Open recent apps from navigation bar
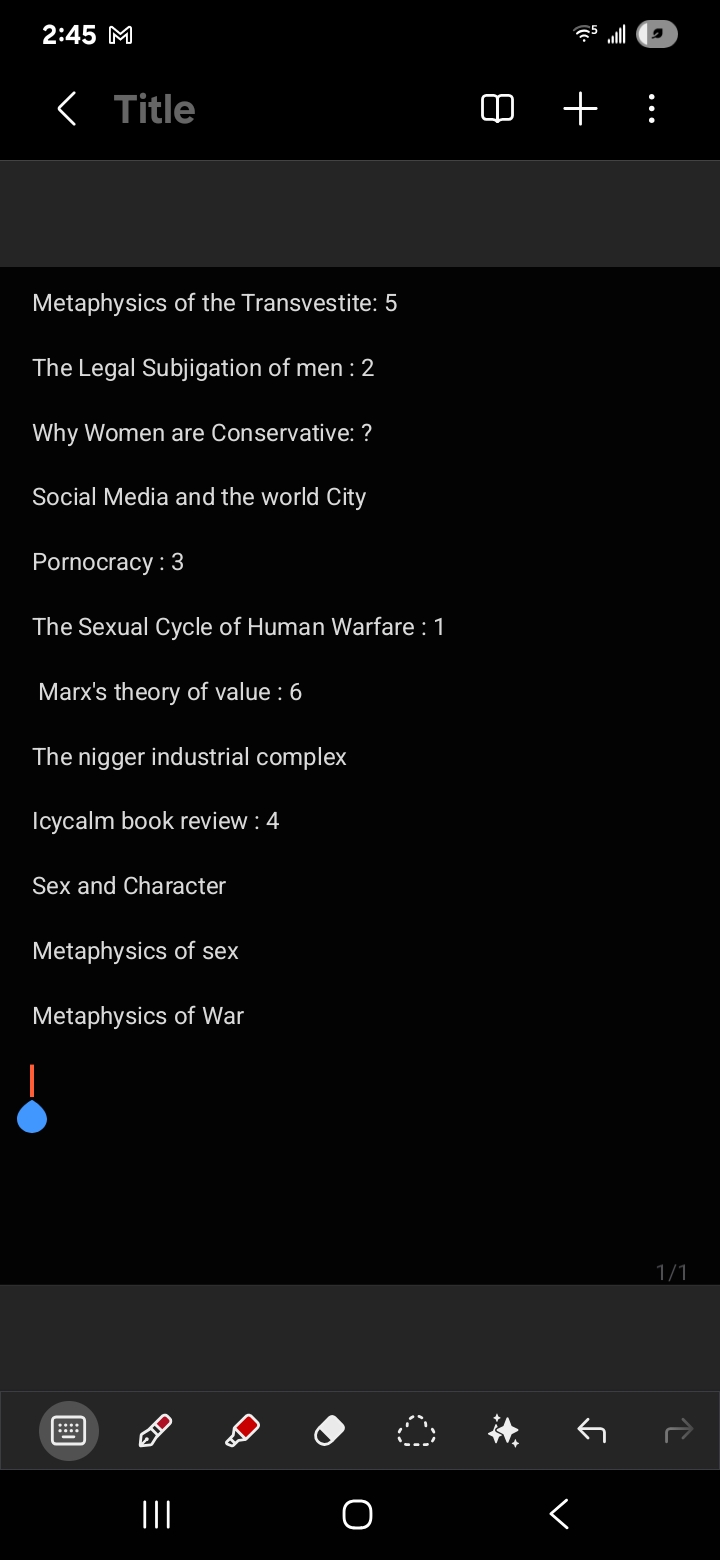Viewport: 720px width, 1560px height. click(x=156, y=1514)
